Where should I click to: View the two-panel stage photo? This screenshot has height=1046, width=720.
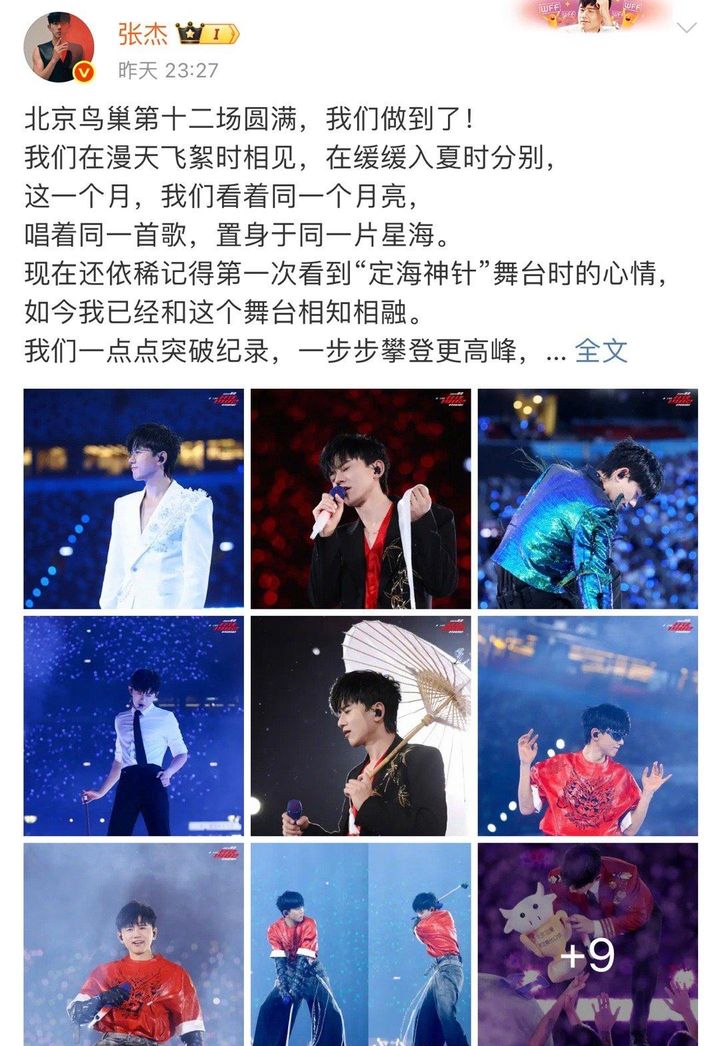[360, 943]
